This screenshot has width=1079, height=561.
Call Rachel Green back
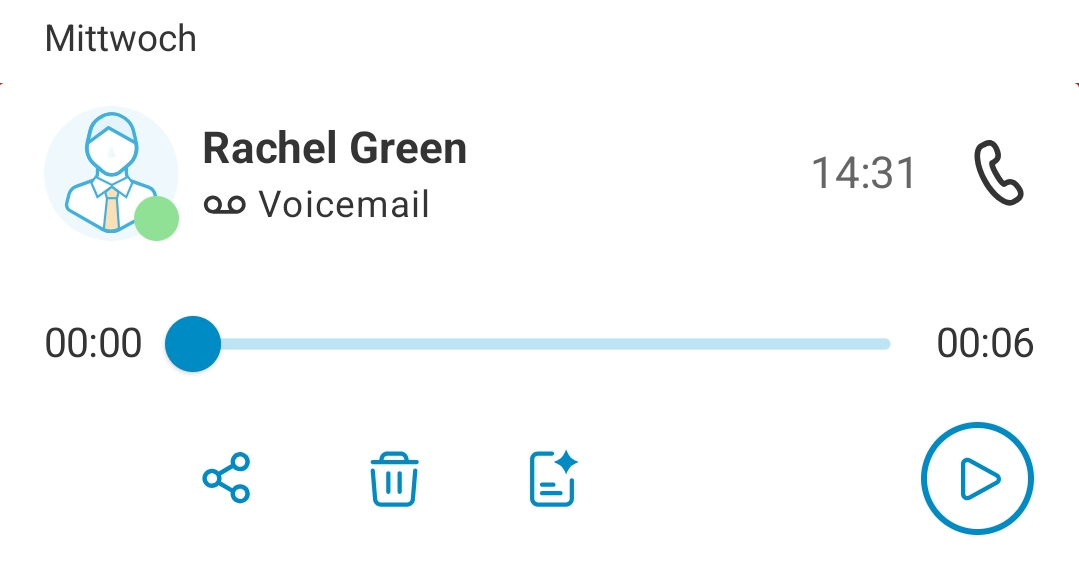(998, 174)
